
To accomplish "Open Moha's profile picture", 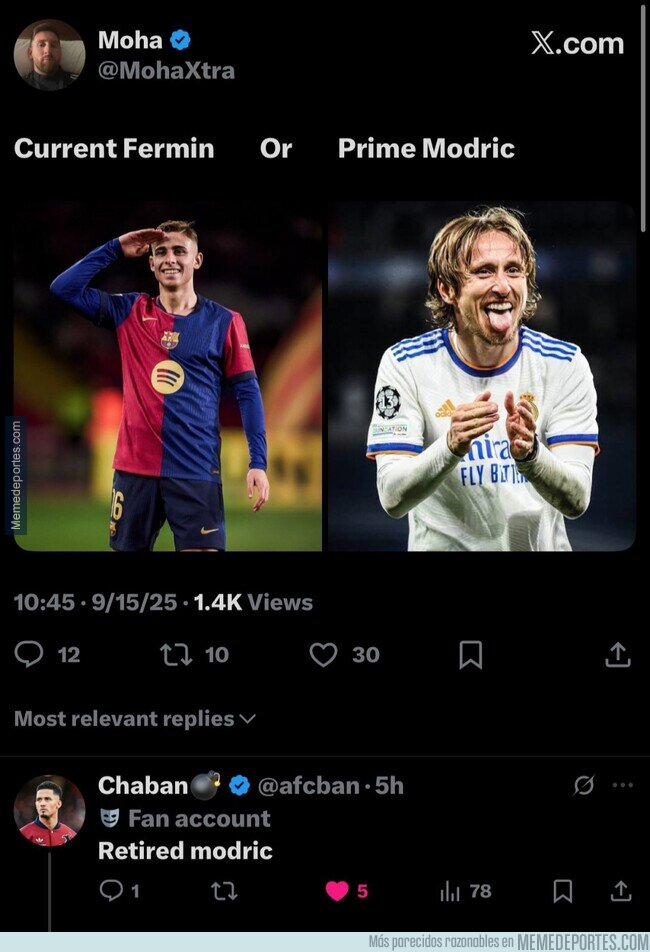I will [x=49, y=55].
